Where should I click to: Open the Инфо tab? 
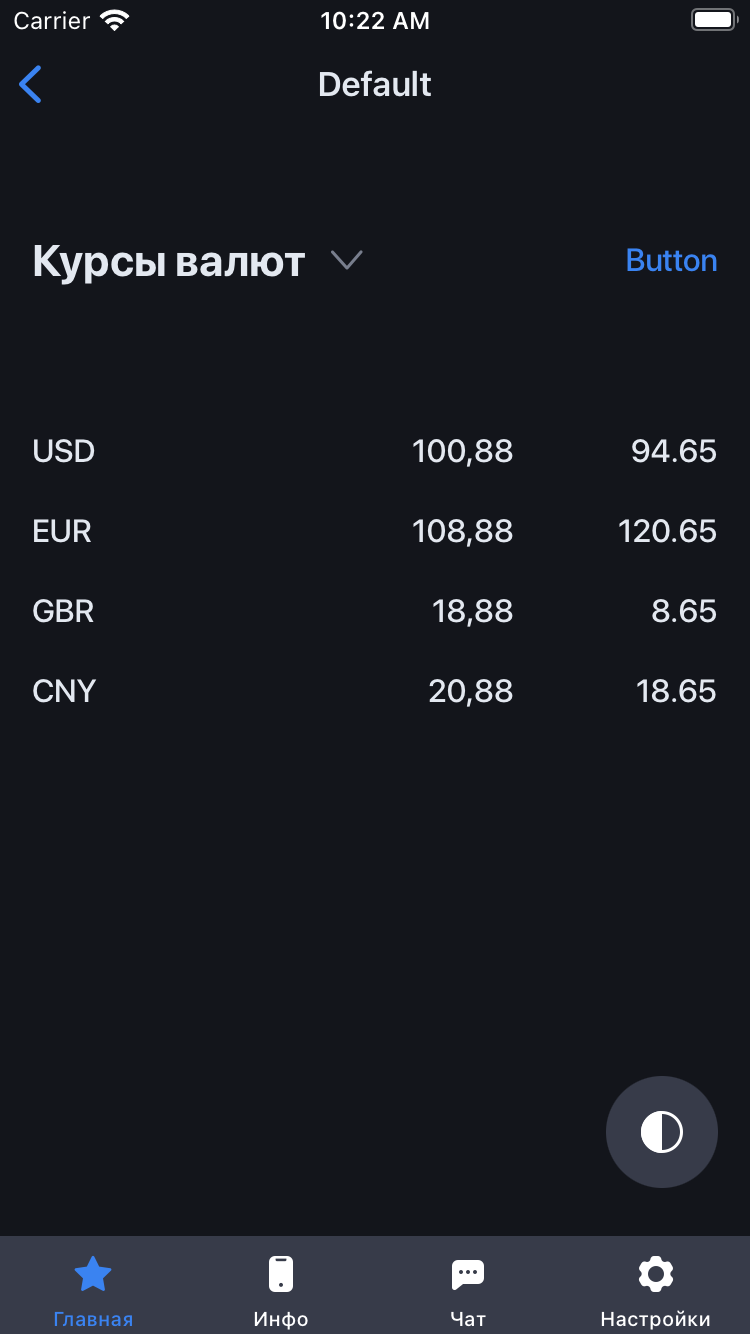coord(281,1288)
